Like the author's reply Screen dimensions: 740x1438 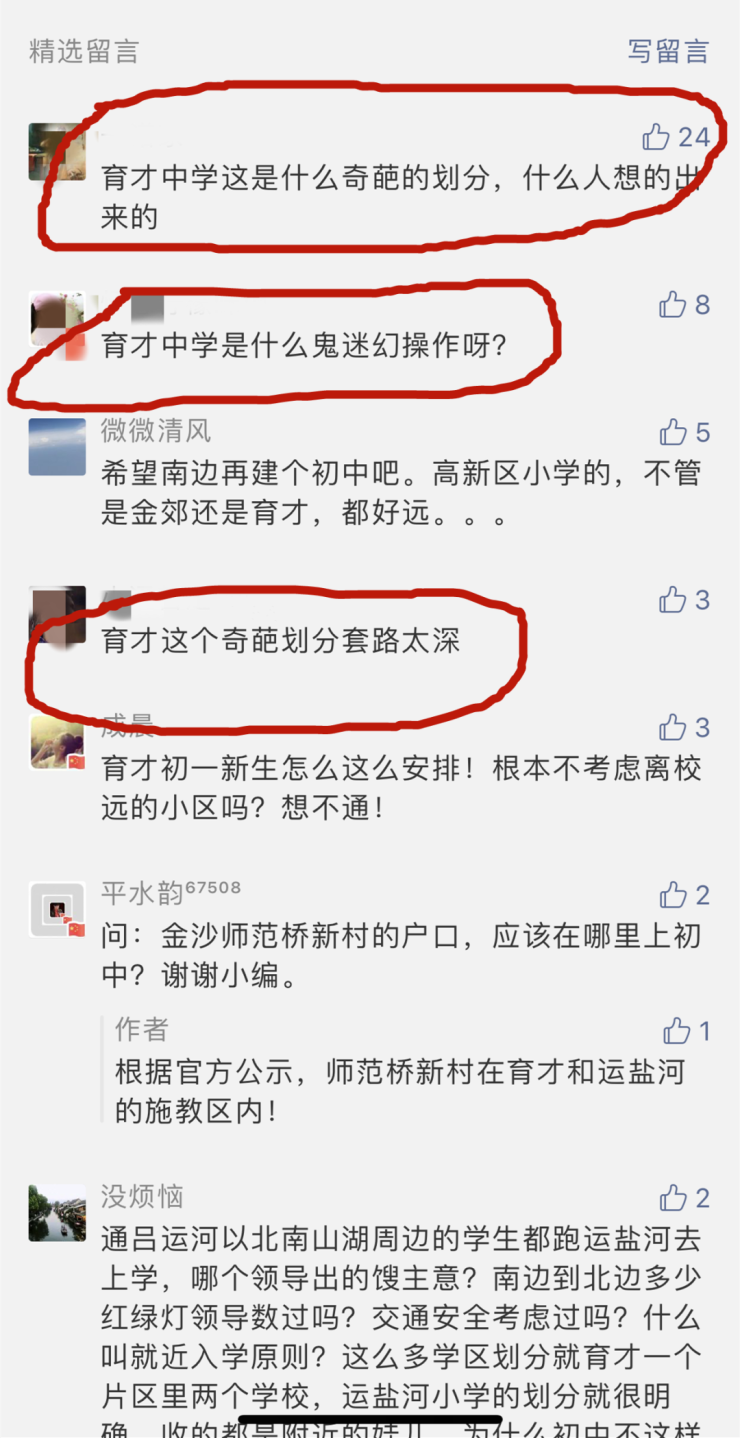677,1030
